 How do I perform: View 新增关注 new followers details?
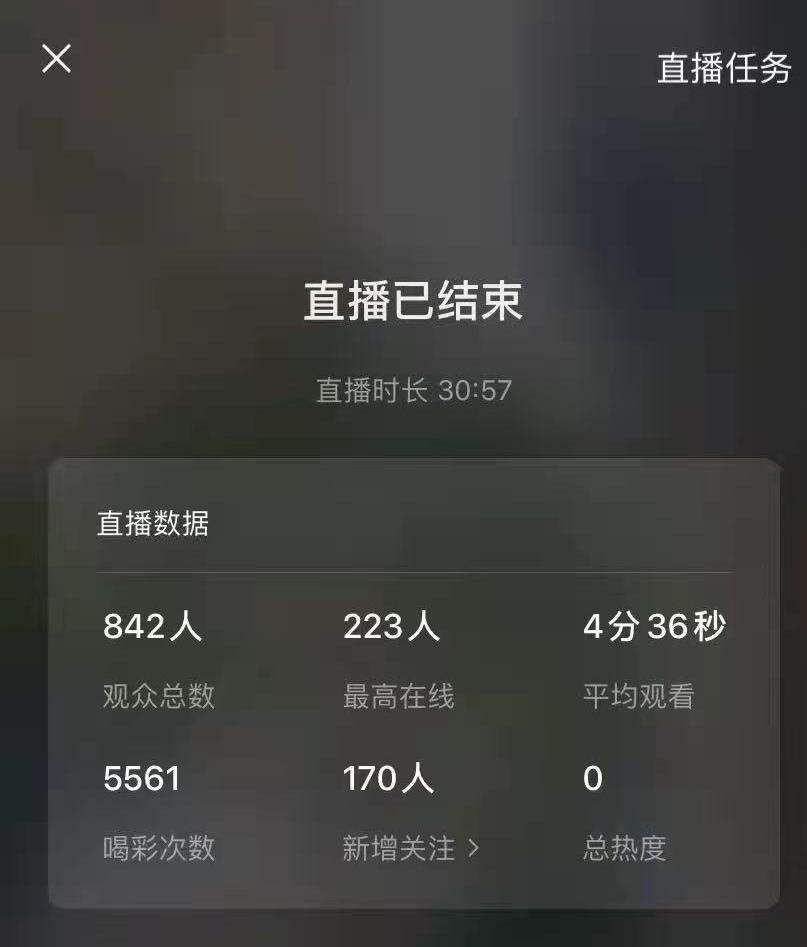[x=411, y=848]
